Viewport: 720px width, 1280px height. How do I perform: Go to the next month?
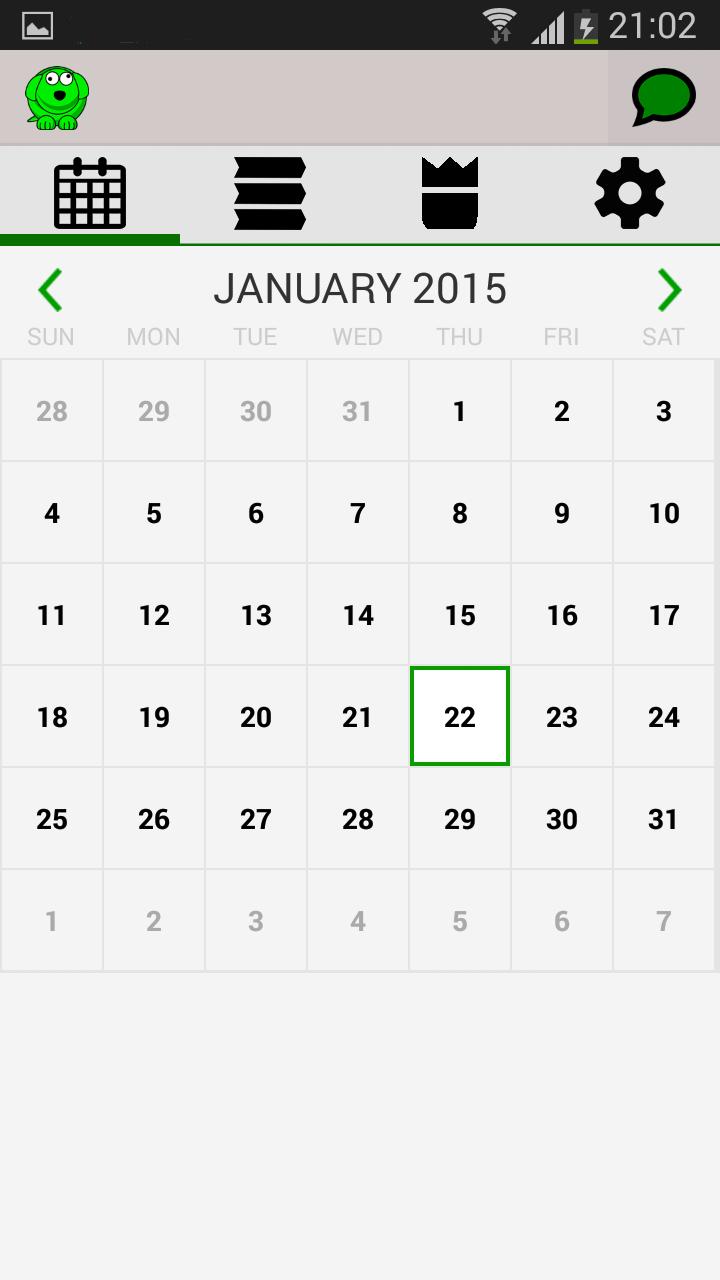click(668, 290)
